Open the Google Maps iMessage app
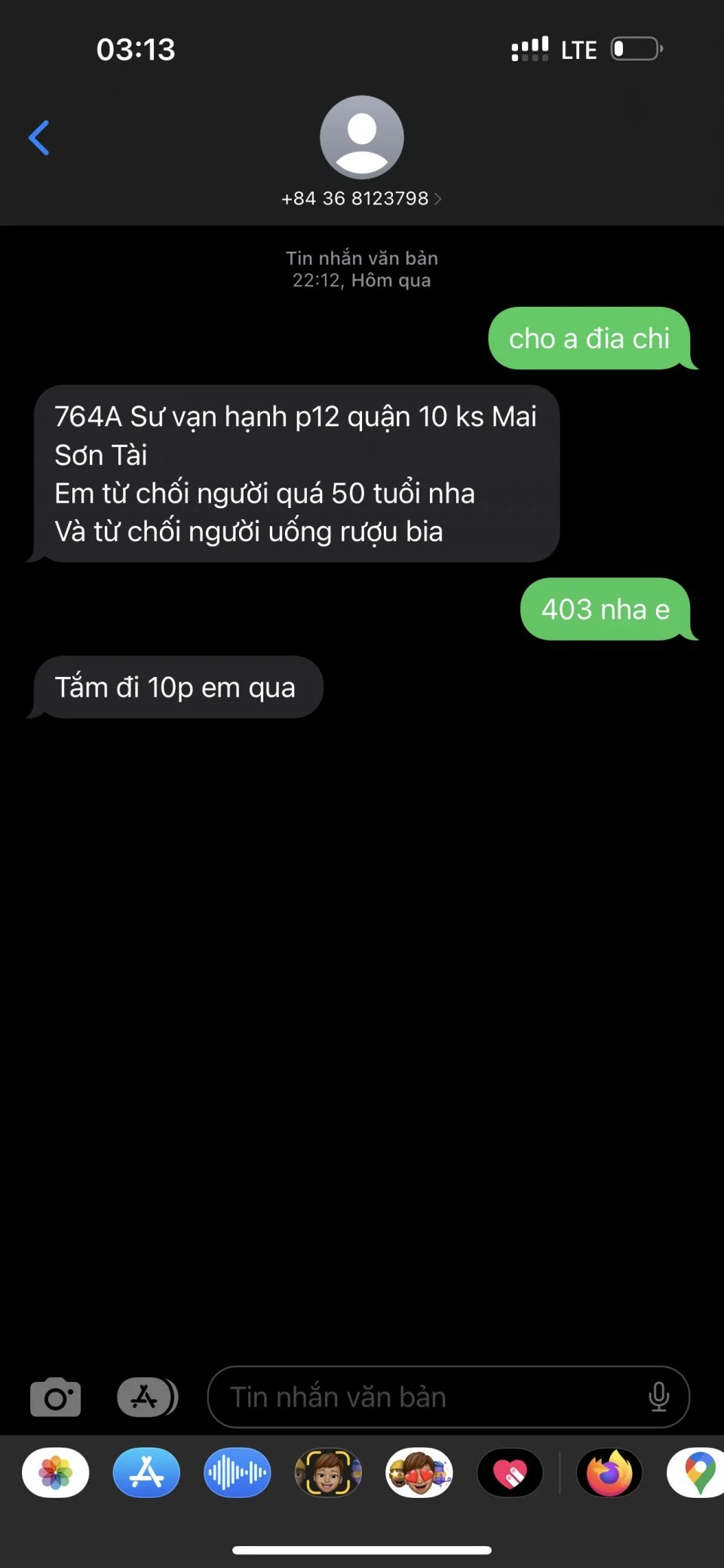 [x=698, y=1472]
